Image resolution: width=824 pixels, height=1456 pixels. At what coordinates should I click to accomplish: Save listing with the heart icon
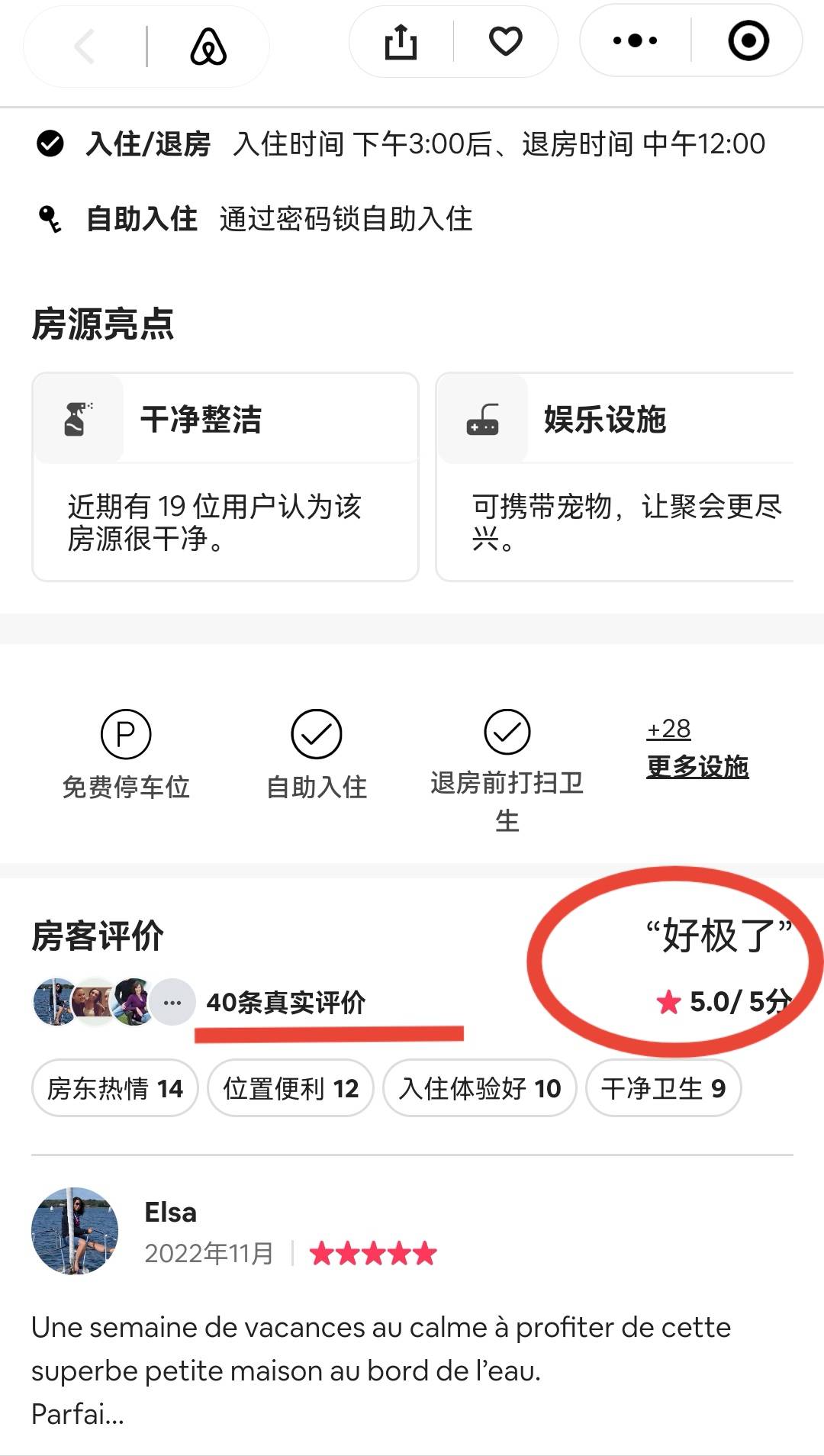tap(505, 41)
